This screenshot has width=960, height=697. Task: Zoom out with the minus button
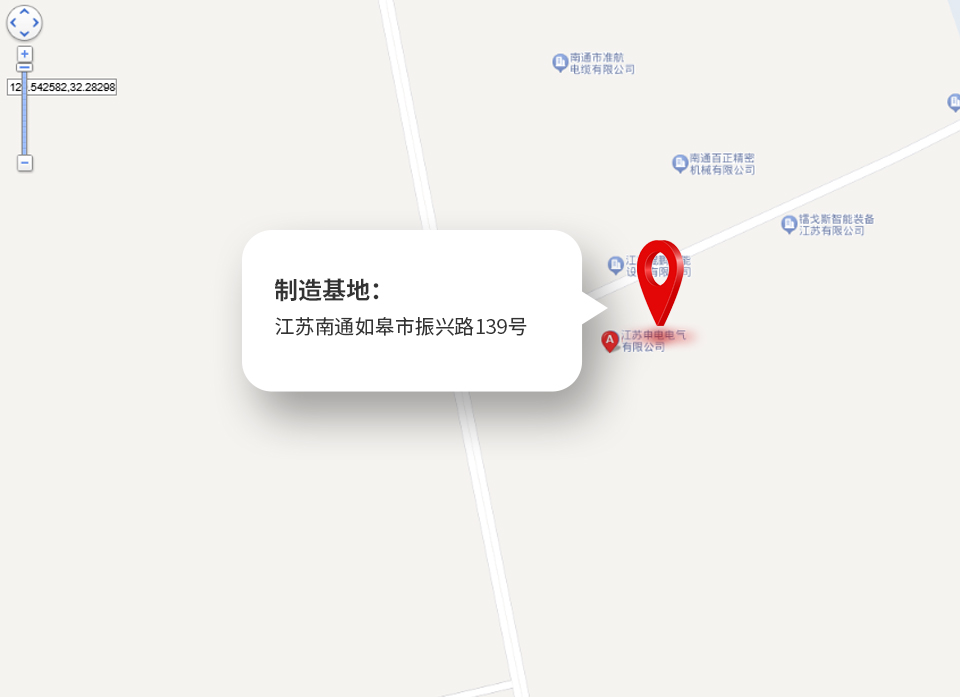click(x=25, y=163)
